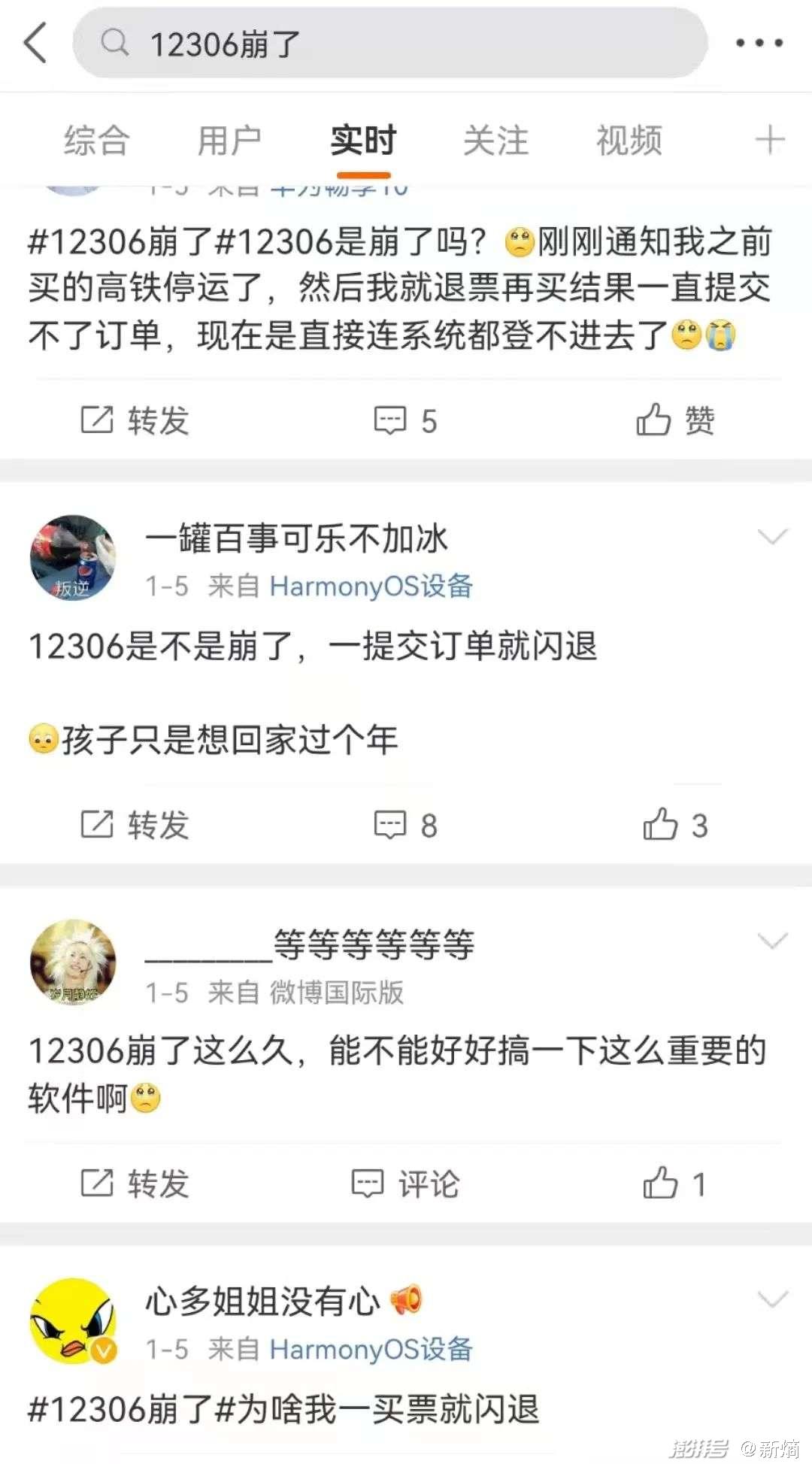Like 等等等等等等's post
812x1464 pixels.
click(x=674, y=1184)
